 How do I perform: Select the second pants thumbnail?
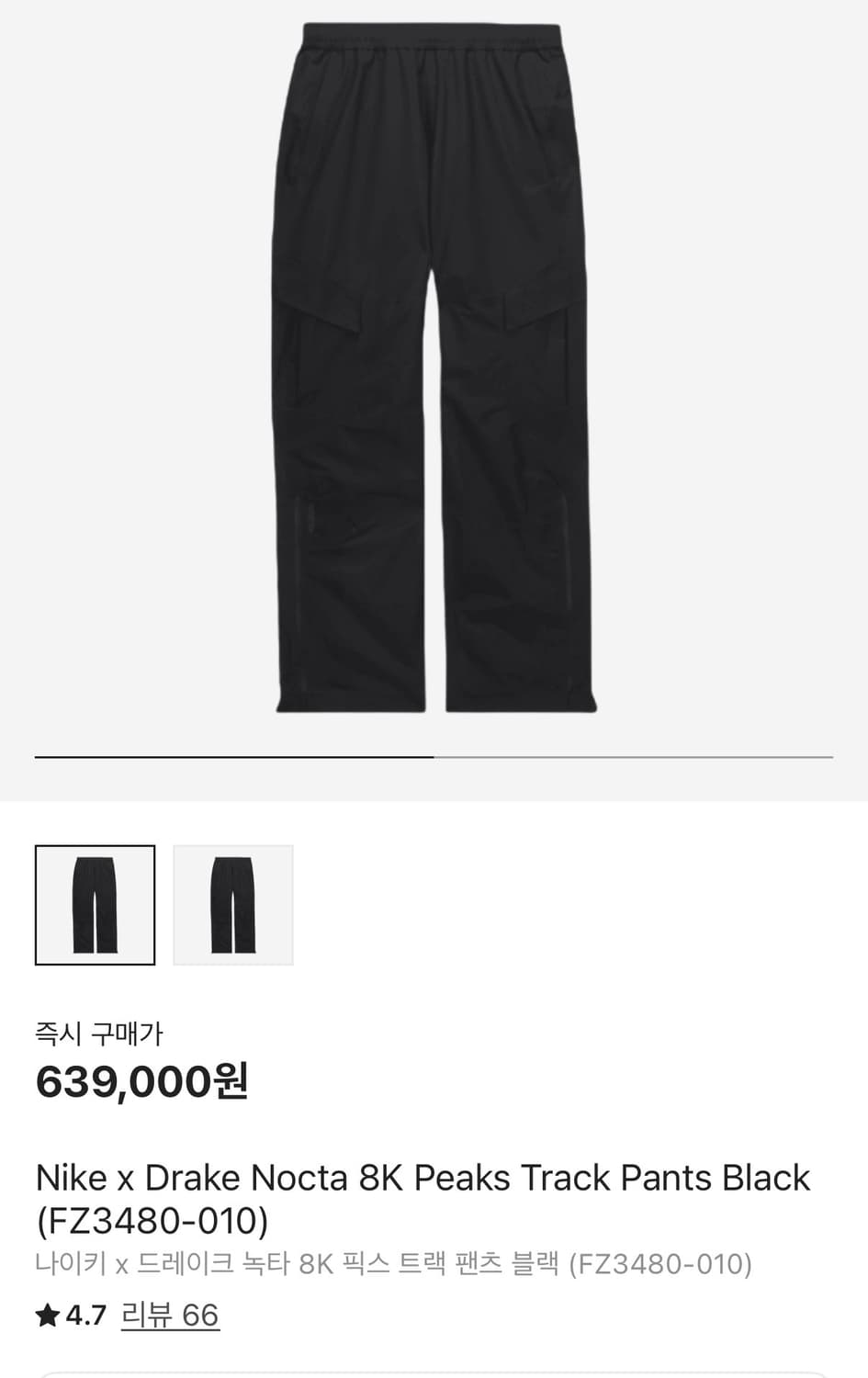tap(233, 905)
